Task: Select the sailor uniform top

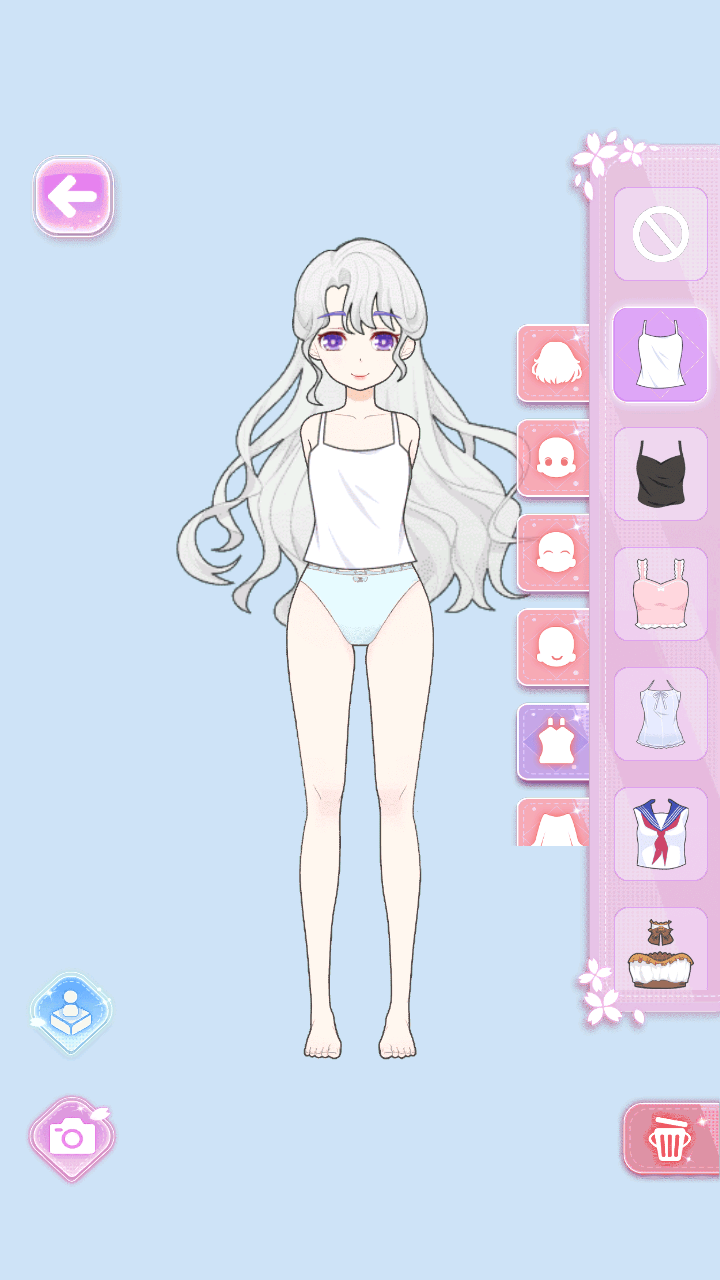Action: click(x=660, y=835)
